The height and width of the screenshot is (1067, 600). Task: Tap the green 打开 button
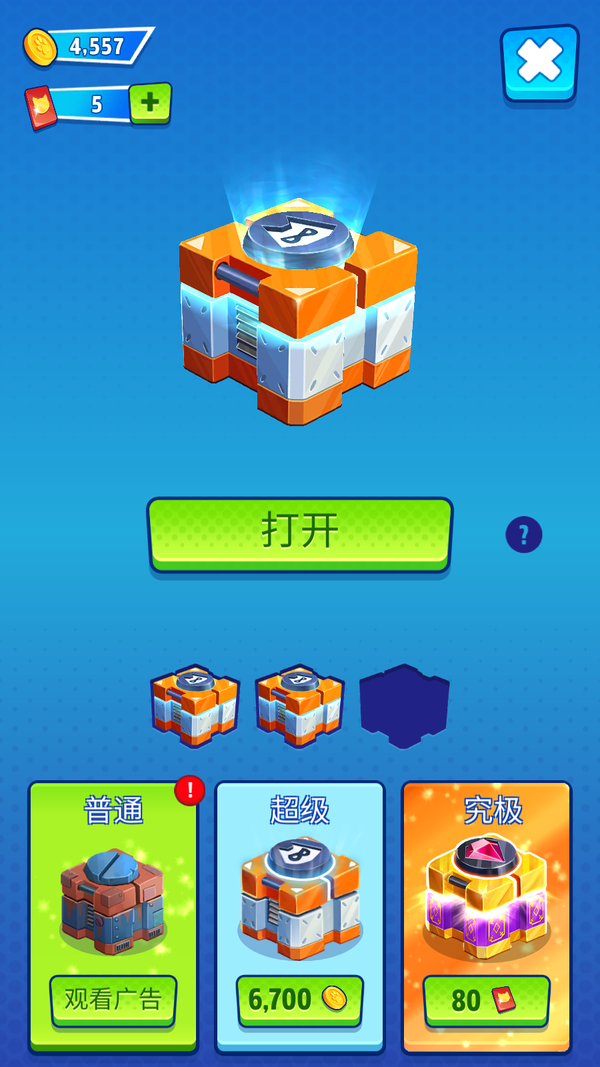300,533
